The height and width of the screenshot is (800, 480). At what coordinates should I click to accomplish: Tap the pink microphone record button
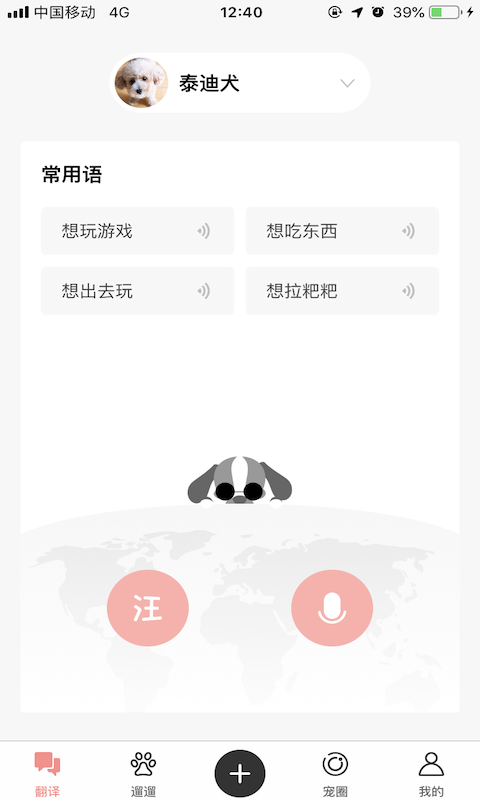332,608
